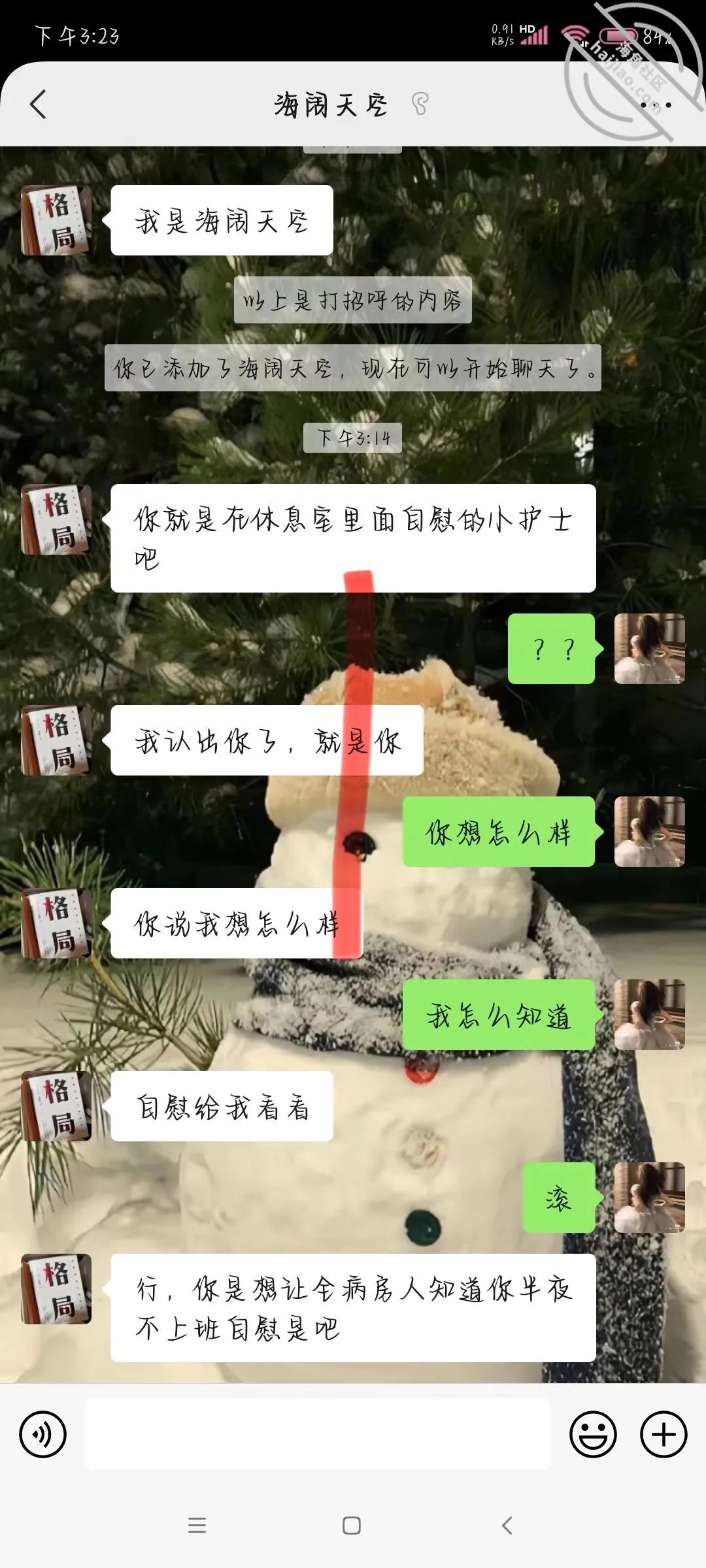Open the three-dot chat options menu
This screenshot has width=706, height=1568.
pos(655,105)
